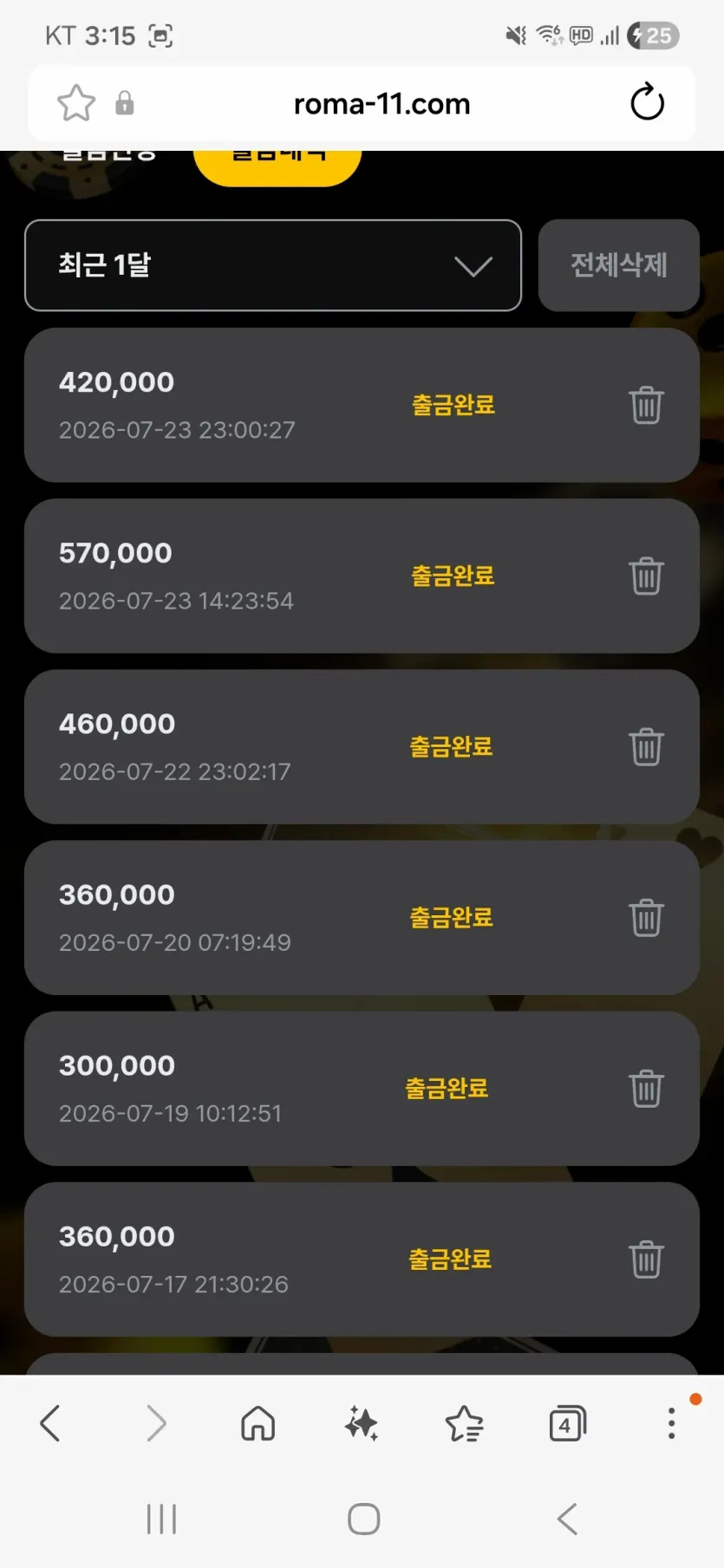Open the browser three-dot menu
The height and width of the screenshot is (1568, 724).
coord(671,1423)
